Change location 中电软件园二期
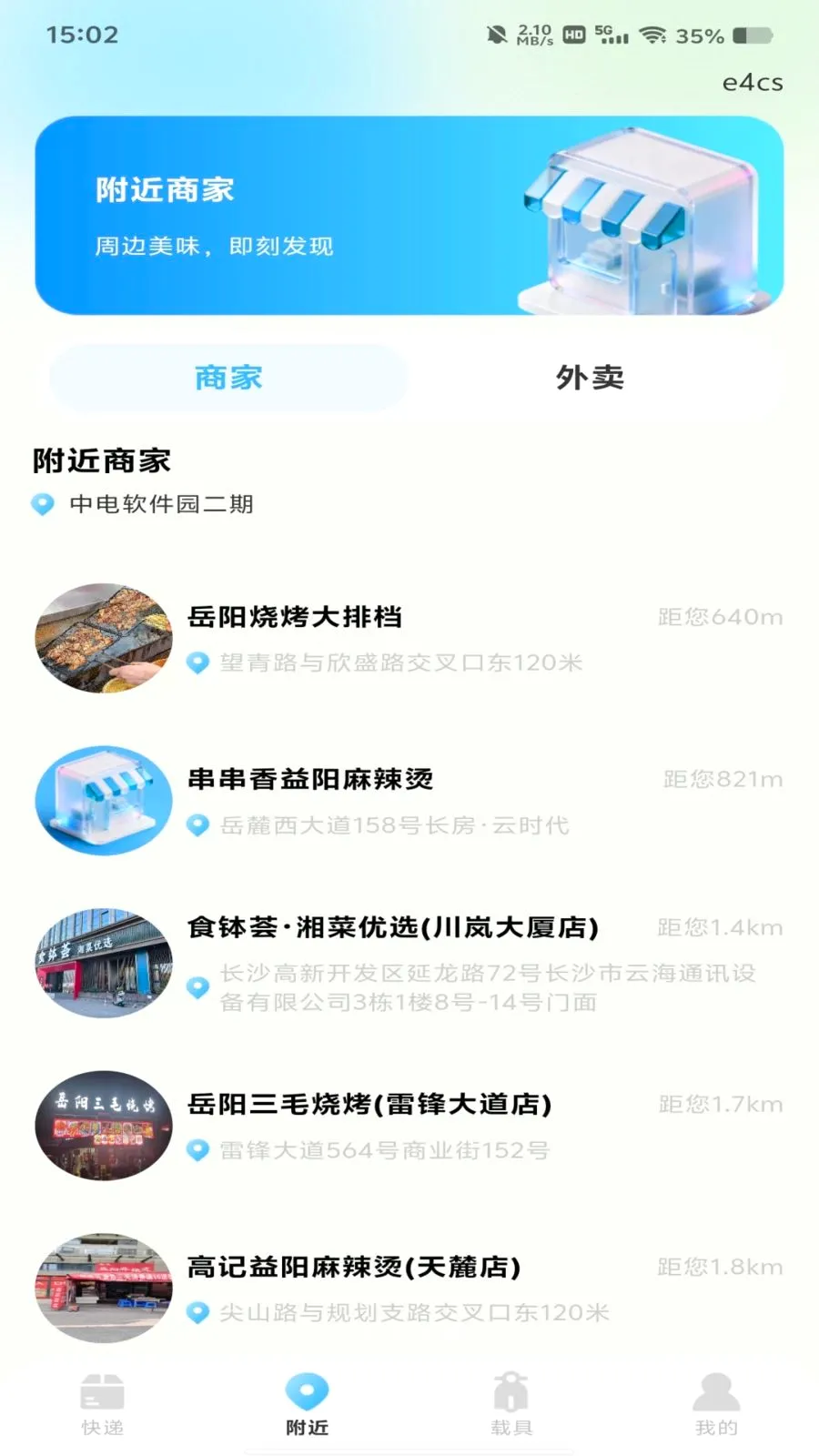 (143, 504)
